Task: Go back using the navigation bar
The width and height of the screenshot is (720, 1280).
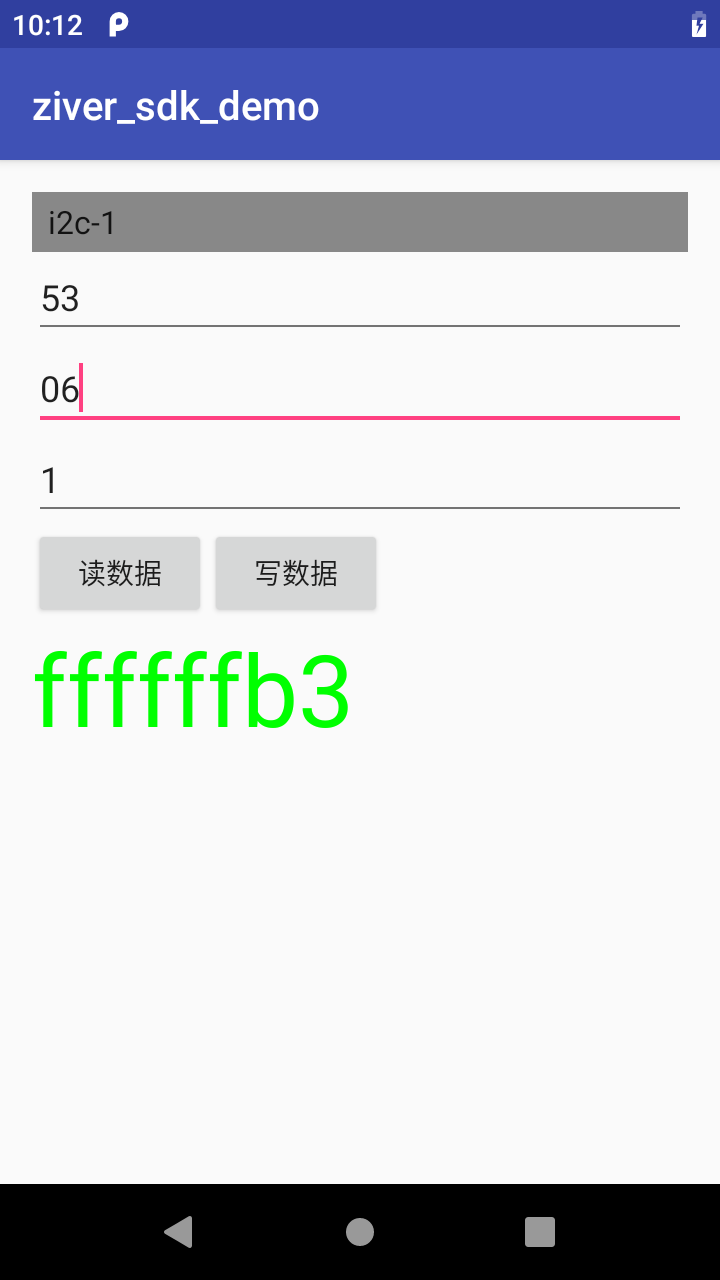Action: point(179,1231)
